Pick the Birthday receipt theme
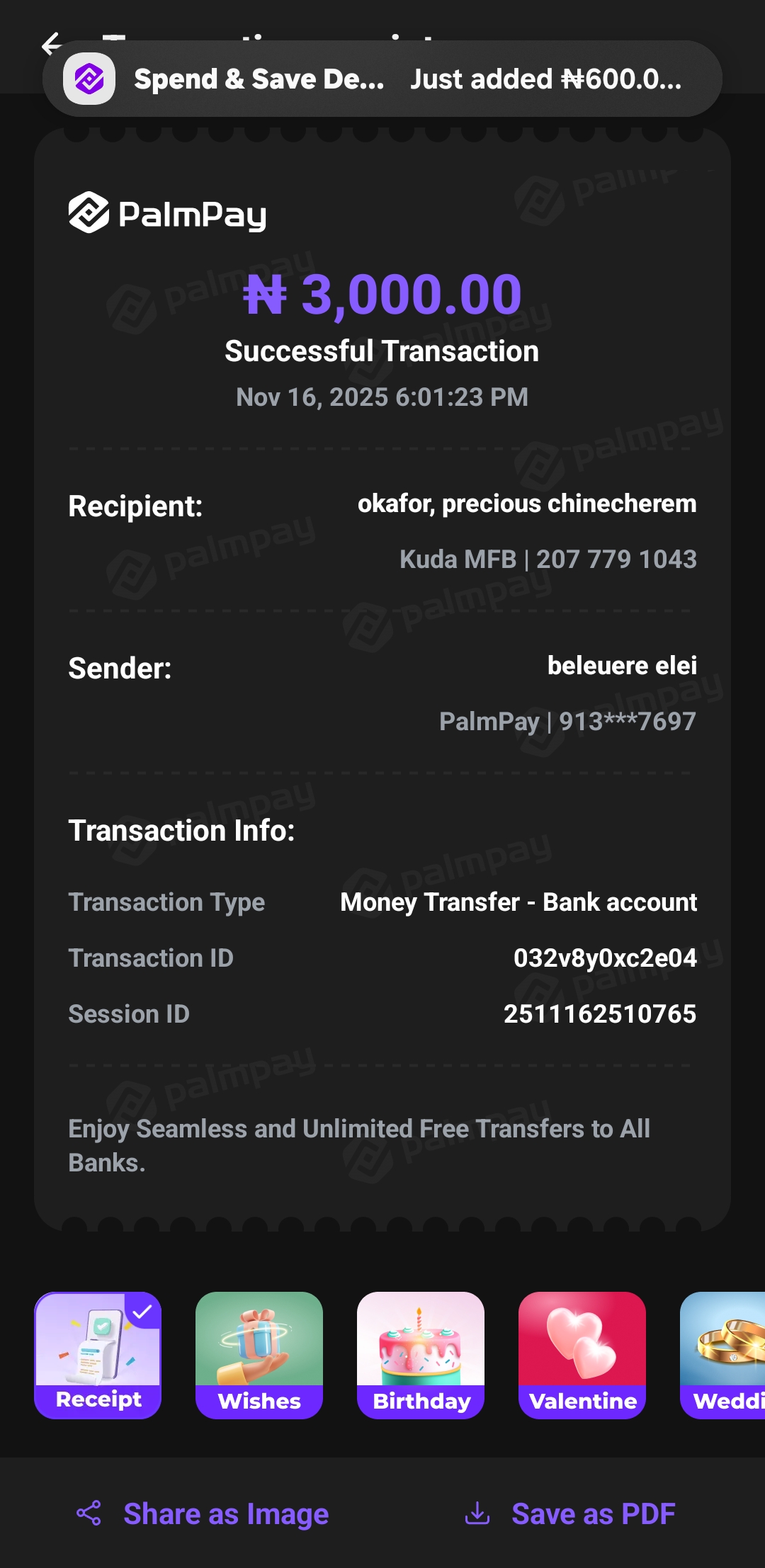This screenshot has height=1568, width=765. 421,1355
